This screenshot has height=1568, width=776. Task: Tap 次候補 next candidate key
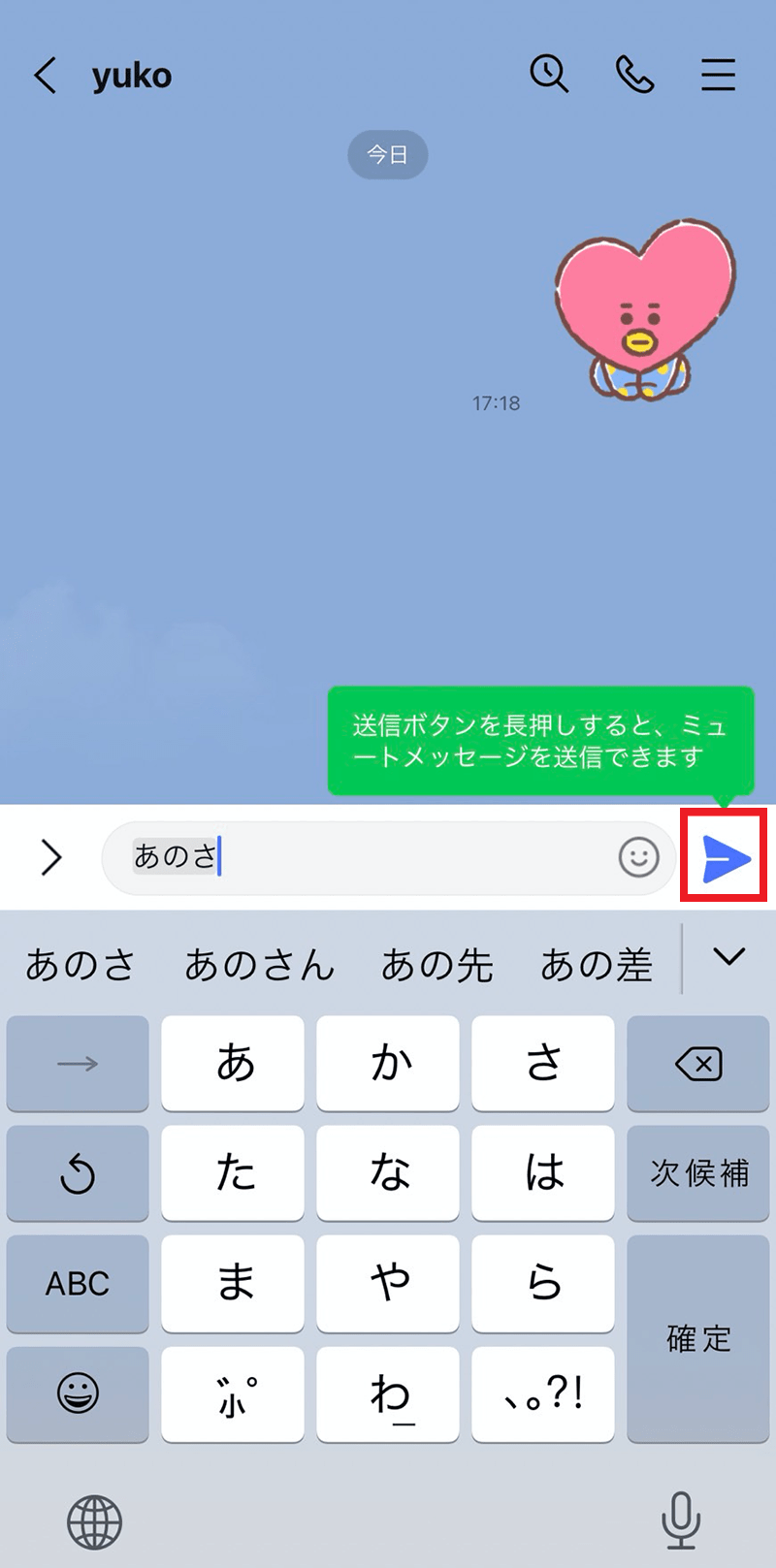697,1173
